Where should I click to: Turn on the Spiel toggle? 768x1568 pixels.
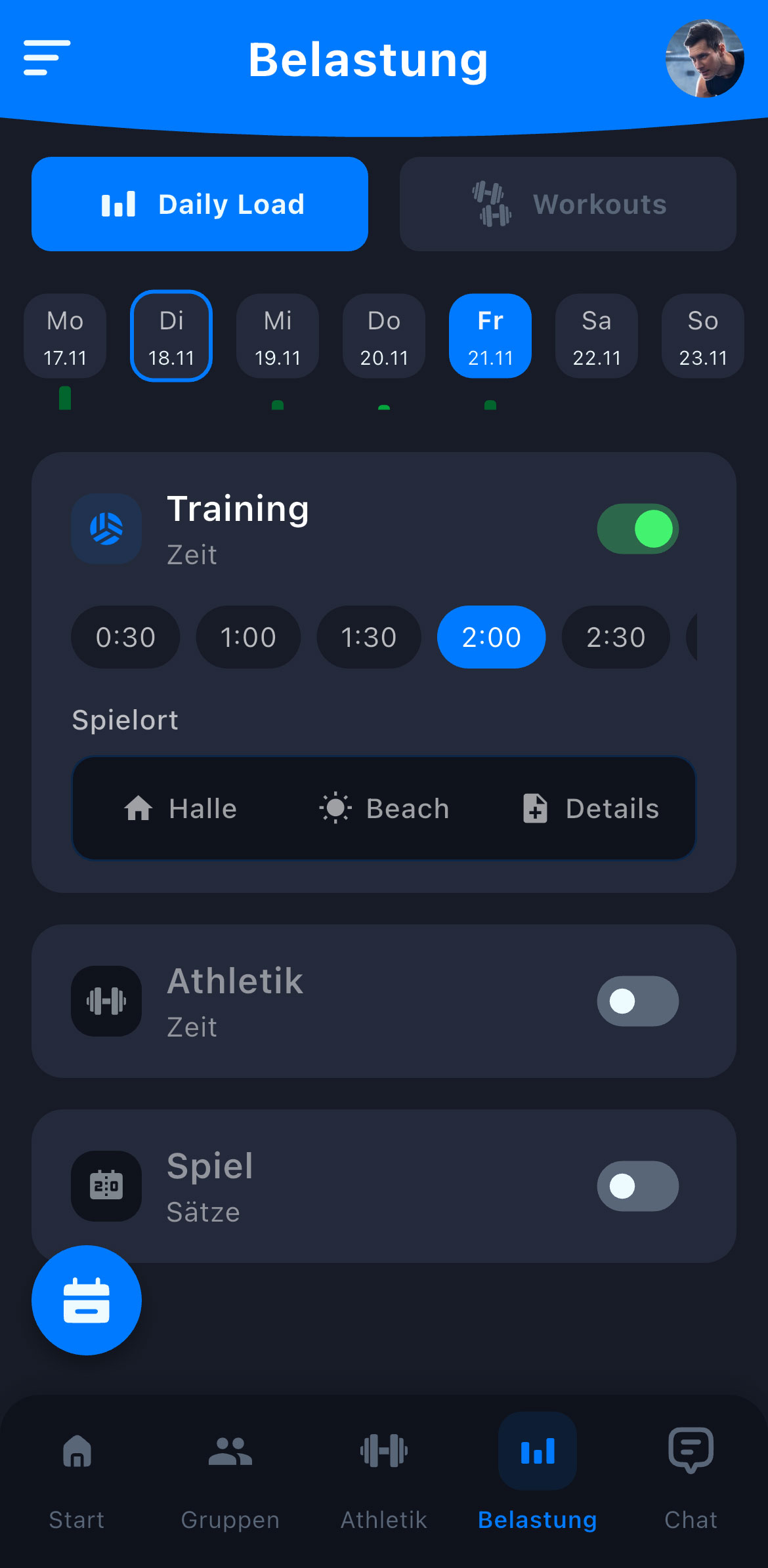click(x=637, y=1186)
